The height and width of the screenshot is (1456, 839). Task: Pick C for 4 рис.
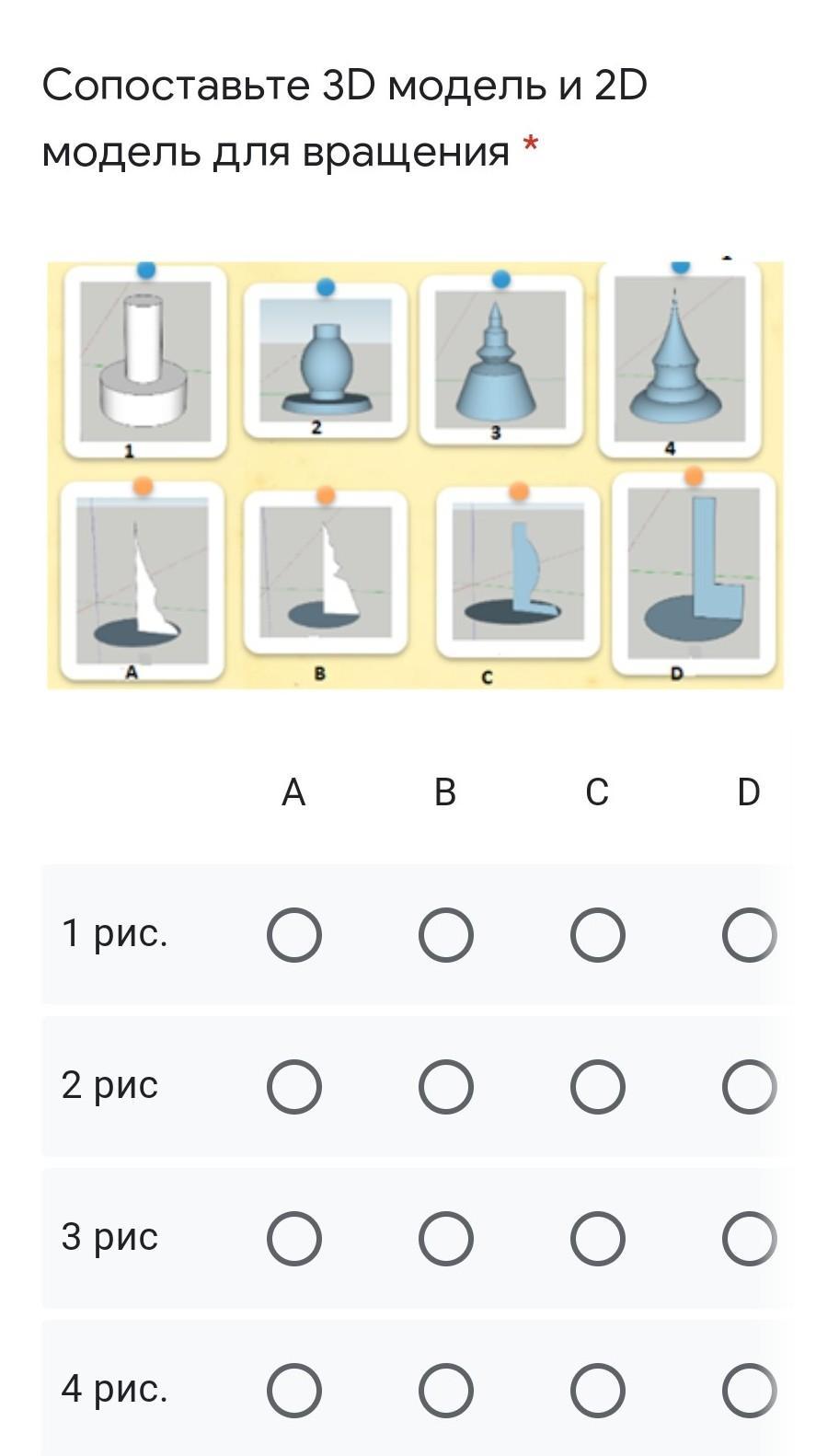pos(598,1390)
